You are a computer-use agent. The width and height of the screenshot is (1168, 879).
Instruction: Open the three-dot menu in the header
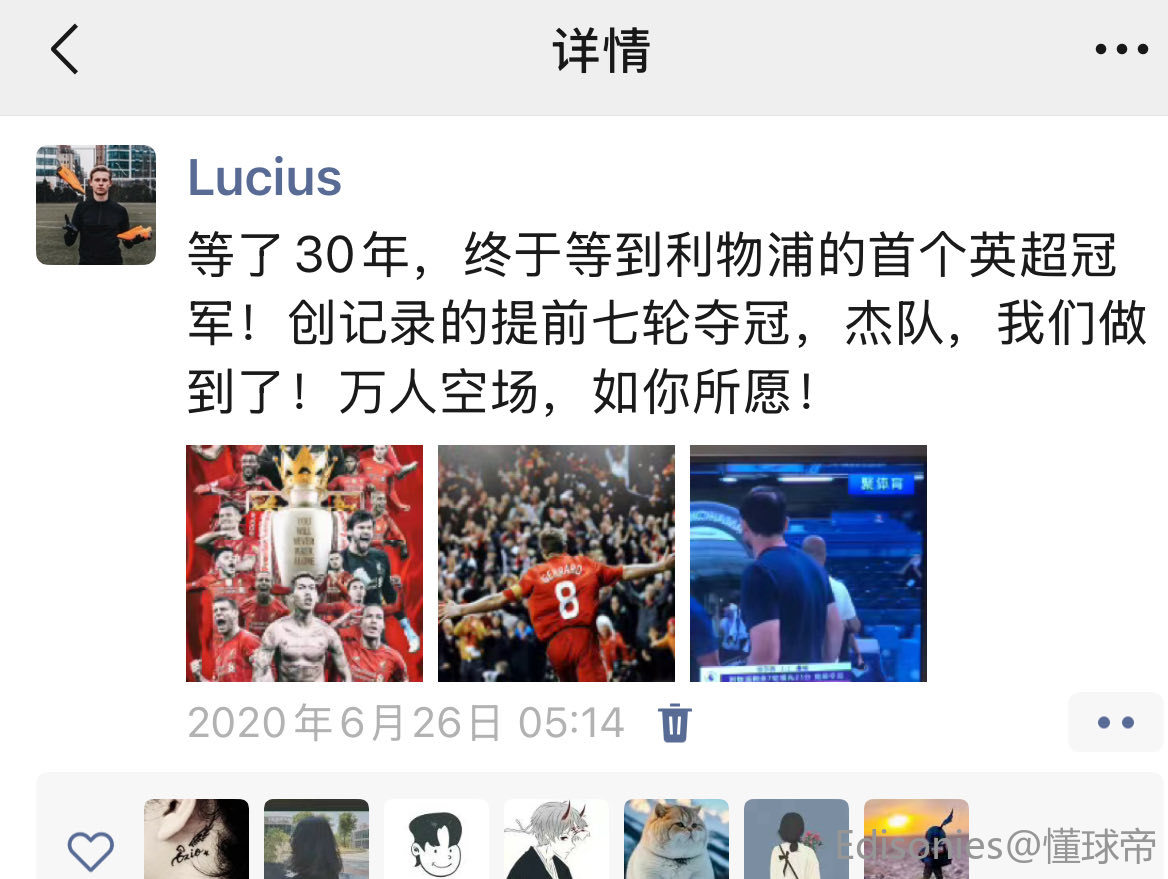[x=1121, y=49]
